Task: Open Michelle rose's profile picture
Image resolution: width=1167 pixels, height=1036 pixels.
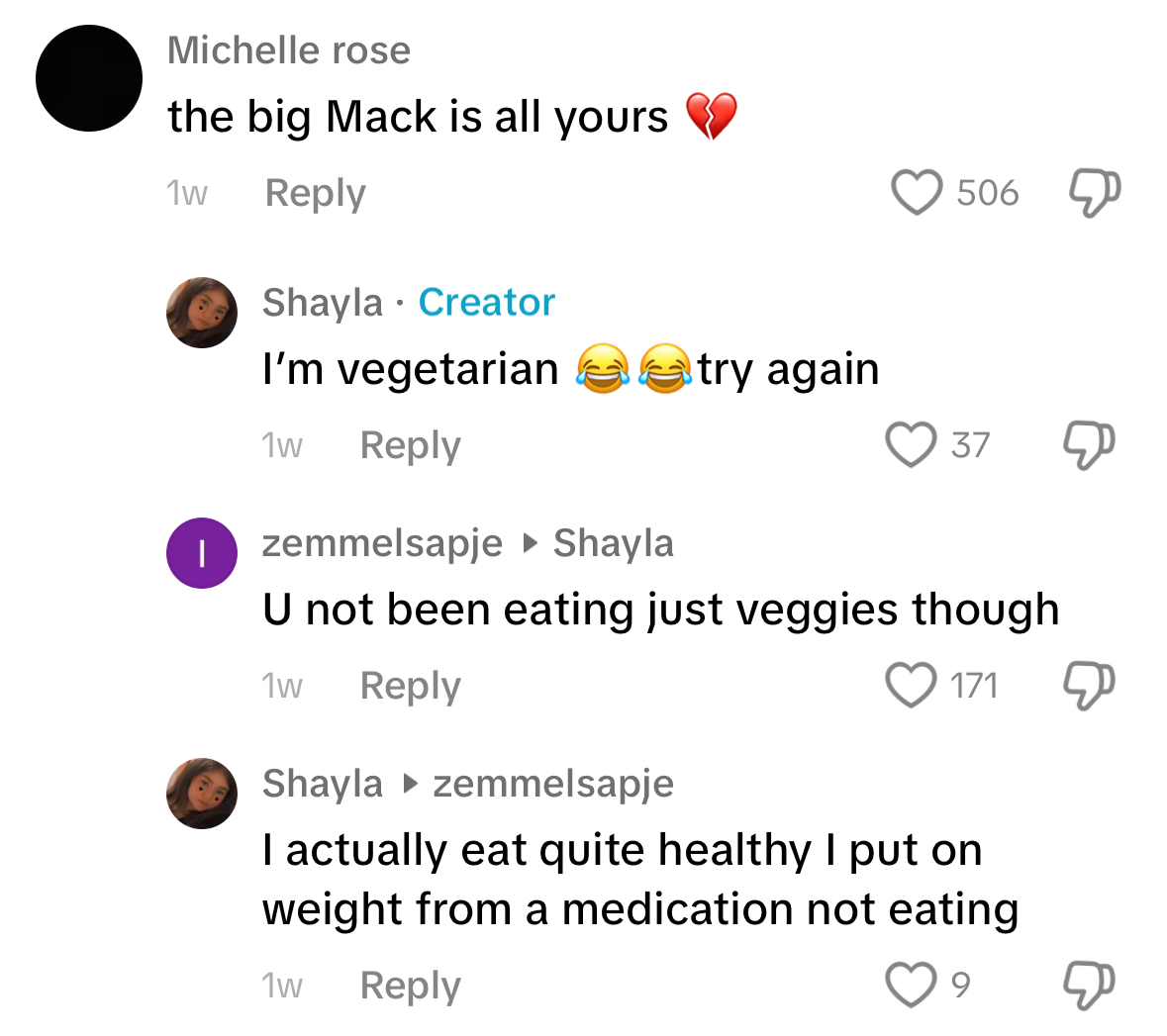Action: tap(89, 78)
